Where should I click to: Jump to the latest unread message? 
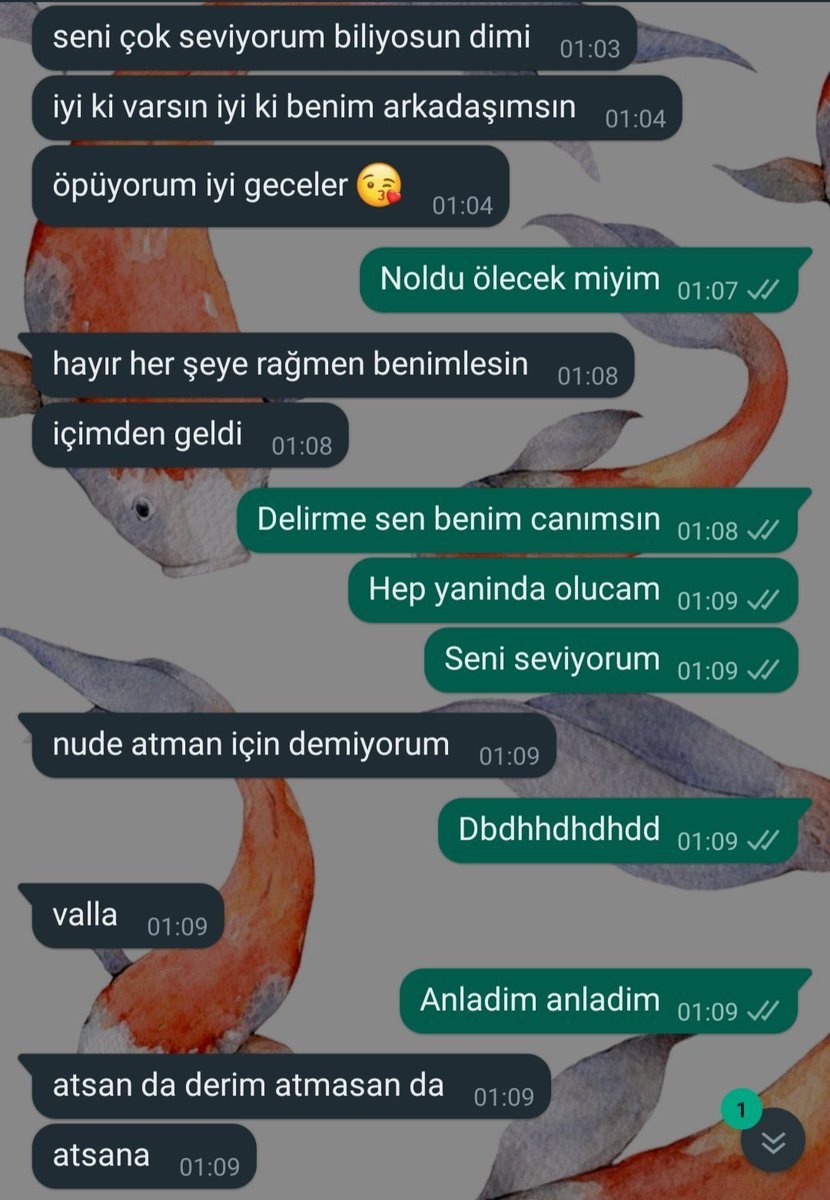click(x=773, y=1141)
